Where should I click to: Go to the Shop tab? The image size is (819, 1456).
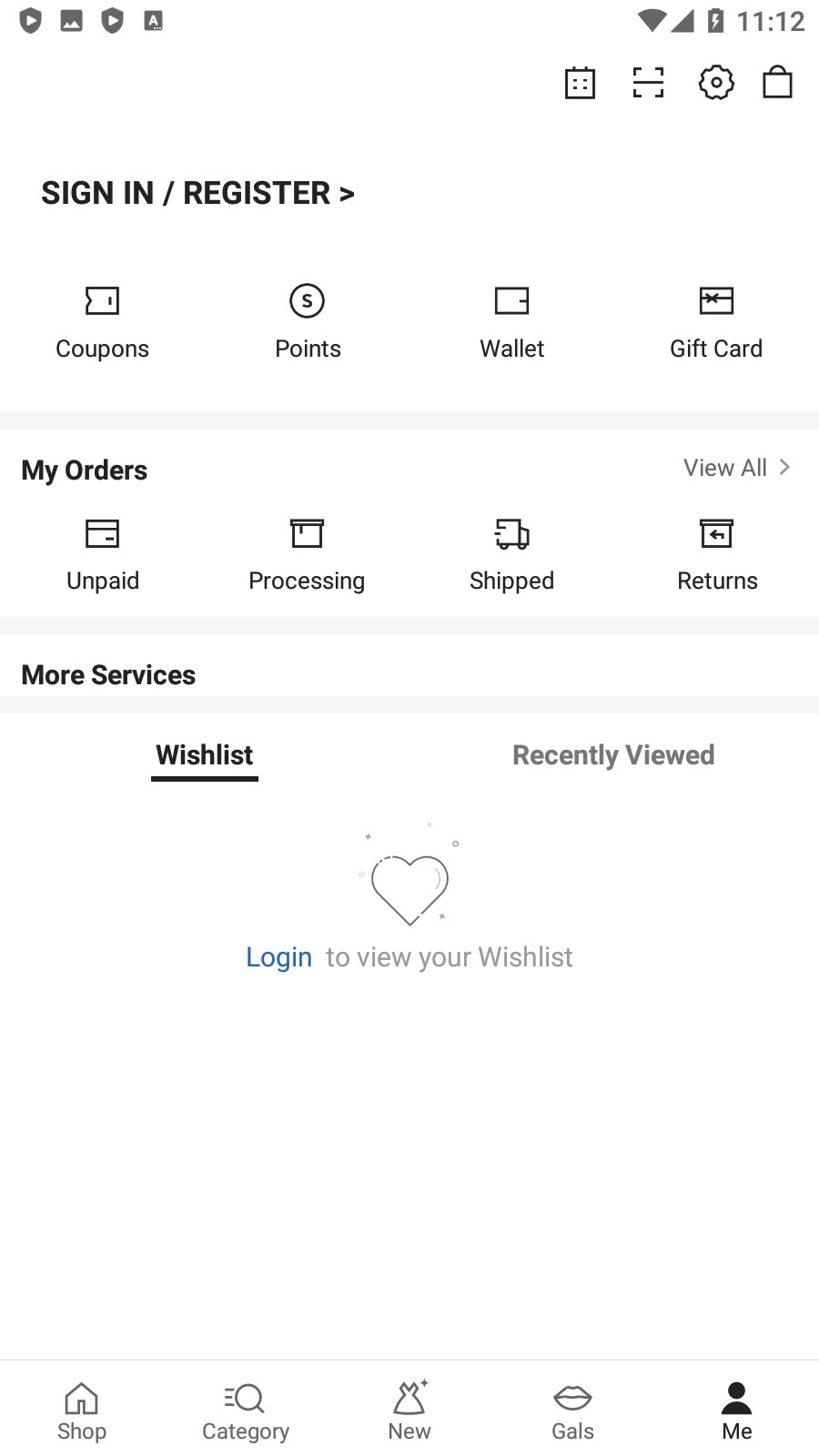click(82, 1411)
